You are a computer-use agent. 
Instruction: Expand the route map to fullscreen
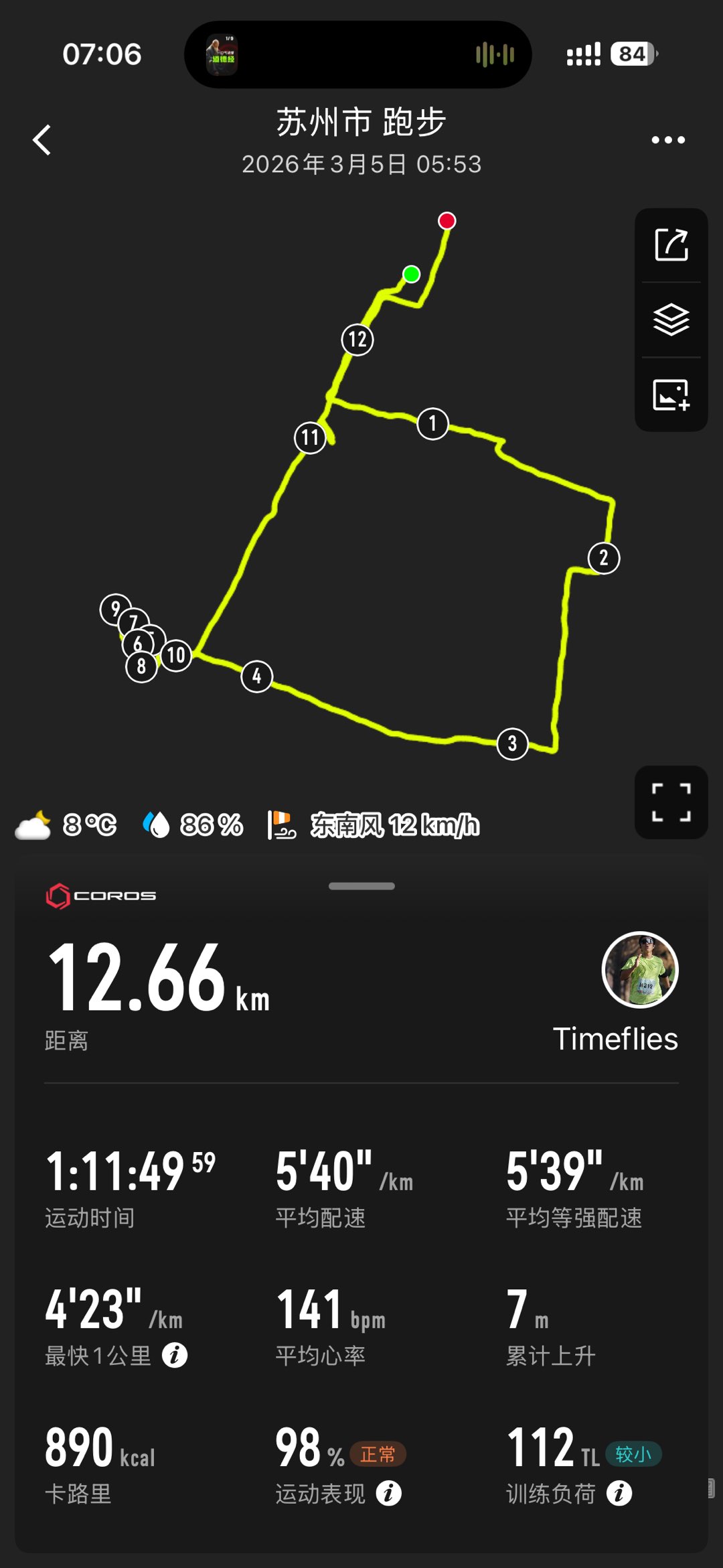coord(671,802)
